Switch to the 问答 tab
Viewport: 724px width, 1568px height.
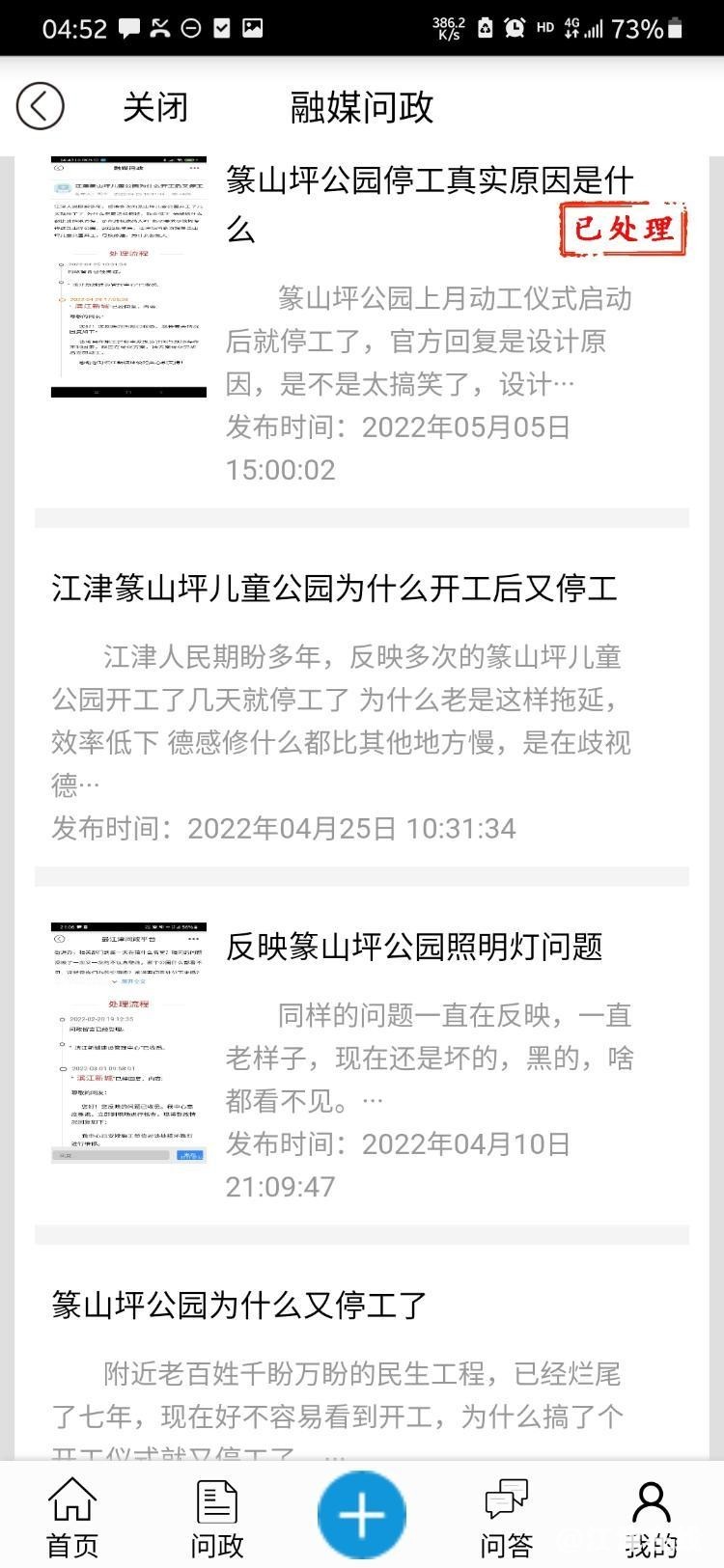[507, 1517]
